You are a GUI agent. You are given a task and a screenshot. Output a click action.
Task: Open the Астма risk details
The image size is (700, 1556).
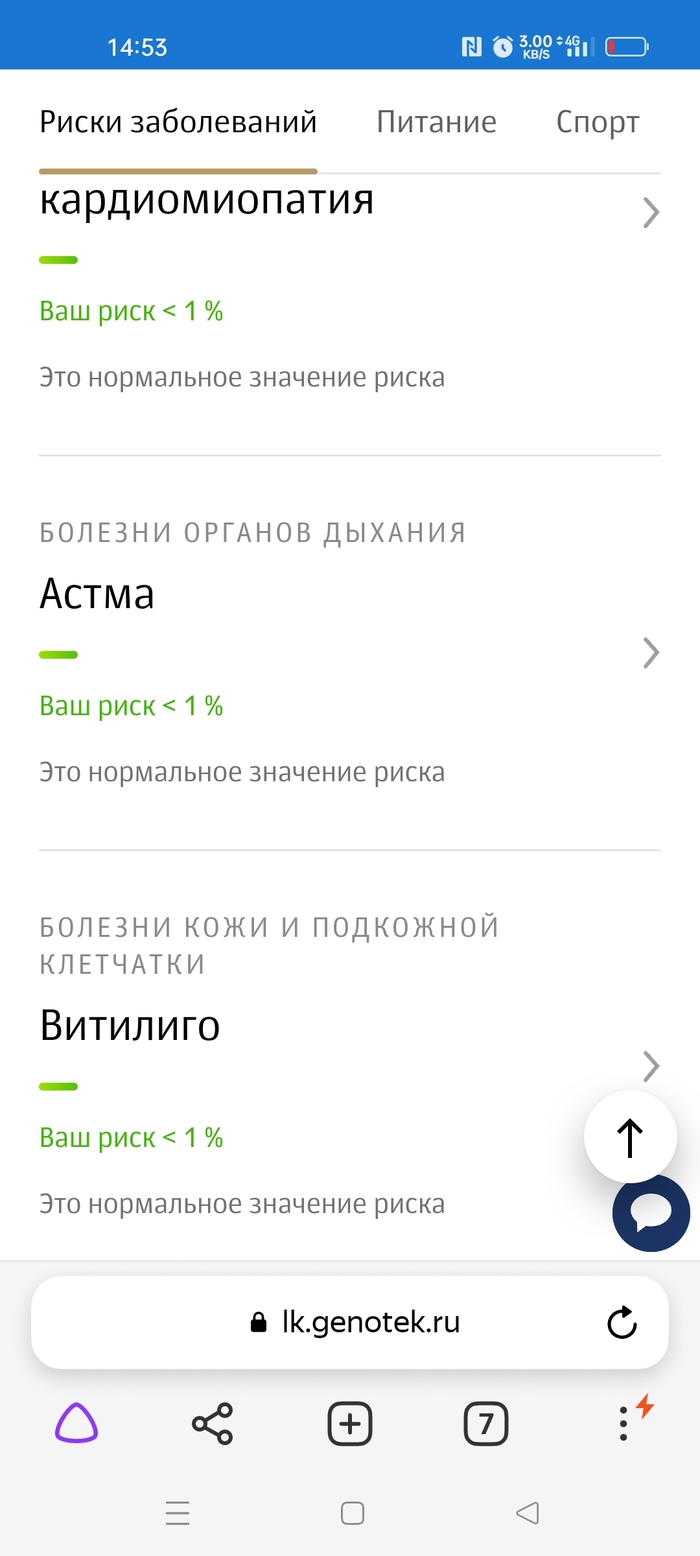coord(651,652)
